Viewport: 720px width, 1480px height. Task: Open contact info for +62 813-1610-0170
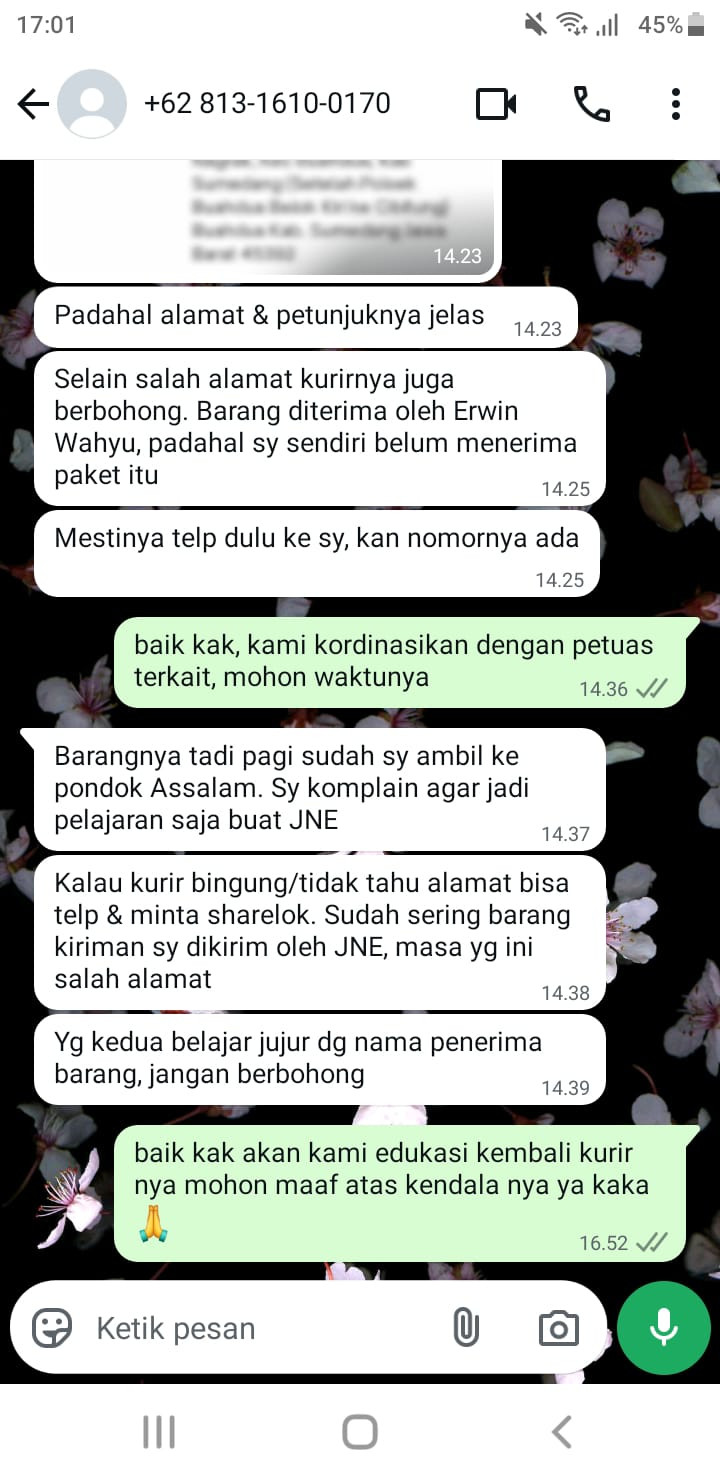point(267,103)
